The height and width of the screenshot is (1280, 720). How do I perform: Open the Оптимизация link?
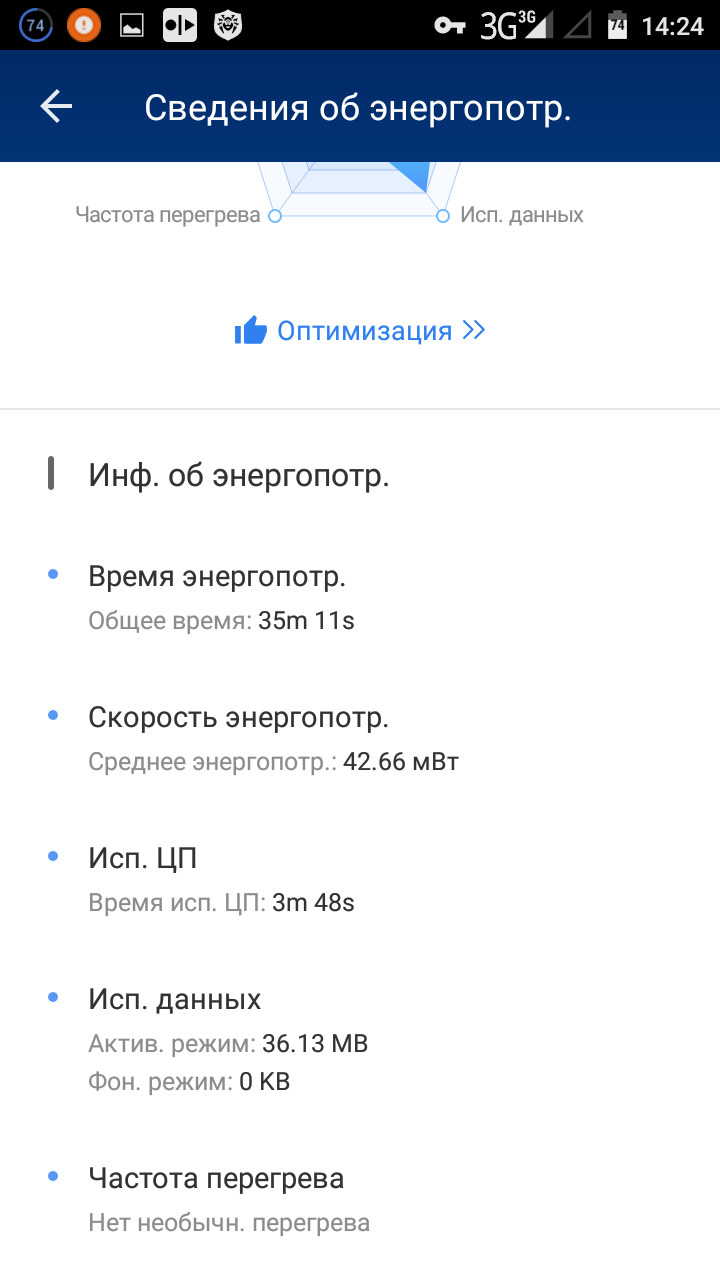pyautogui.click(x=360, y=331)
